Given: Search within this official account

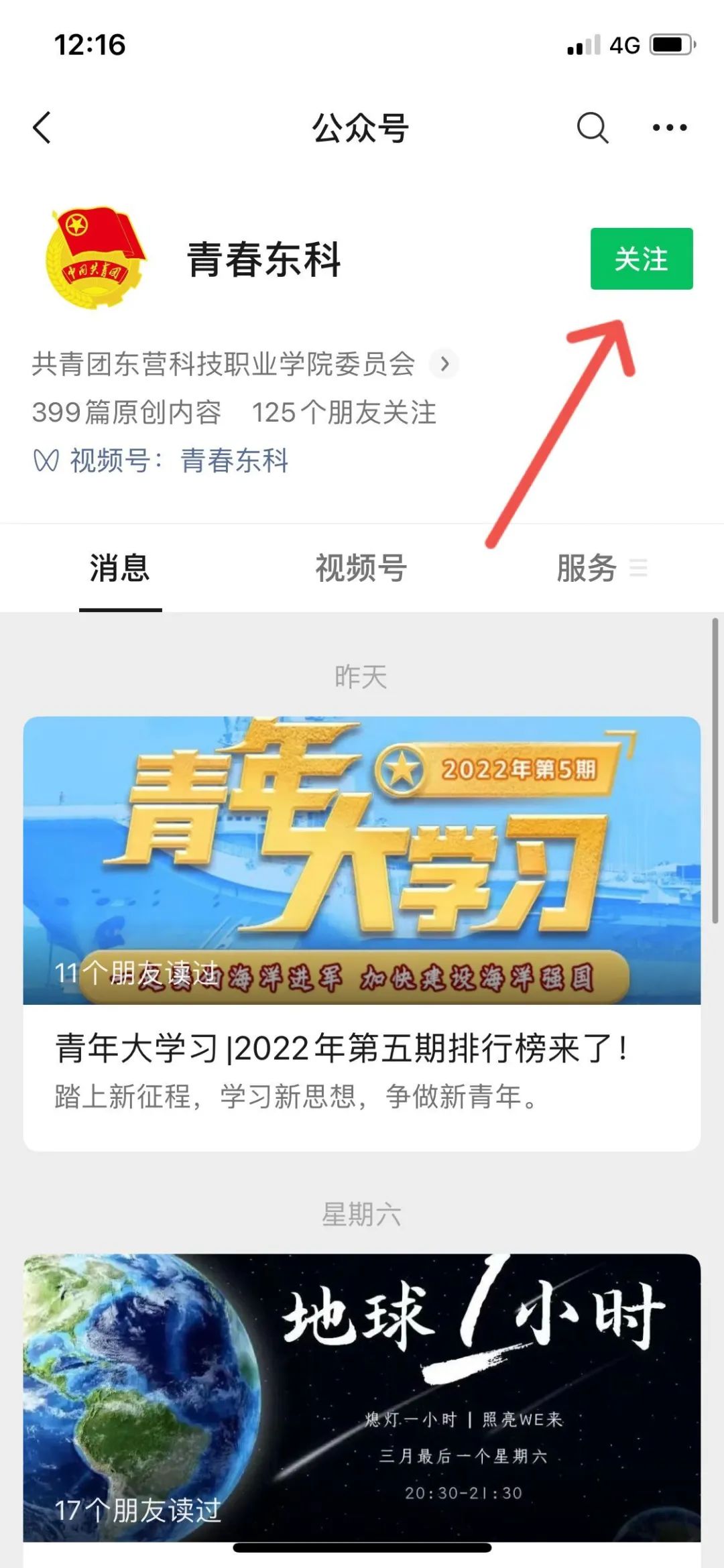Looking at the screenshot, I should tap(593, 127).
